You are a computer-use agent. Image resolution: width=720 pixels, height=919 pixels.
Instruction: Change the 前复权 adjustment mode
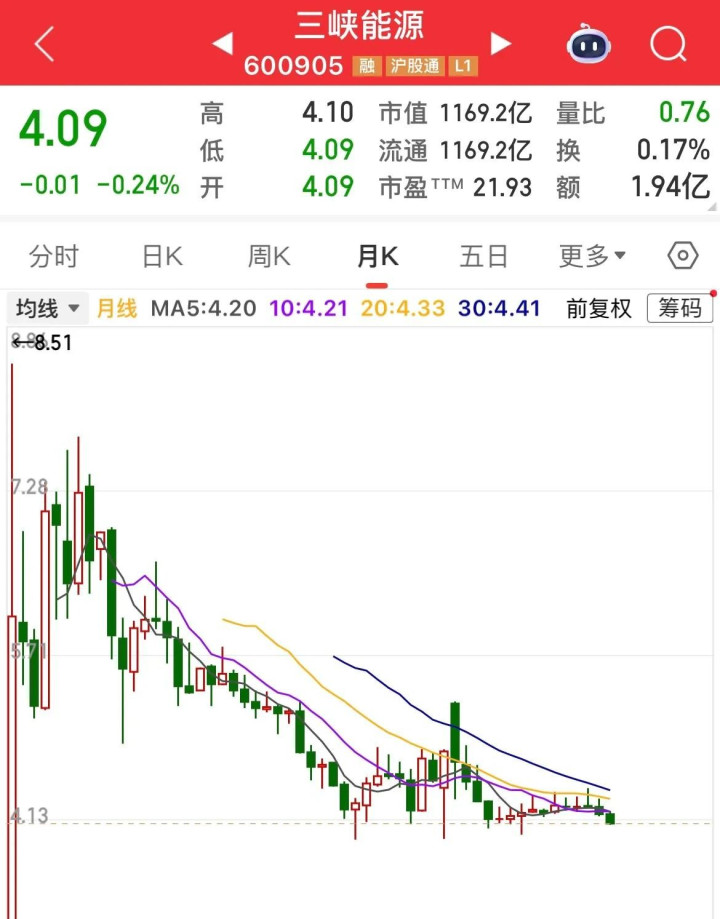click(x=599, y=308)
